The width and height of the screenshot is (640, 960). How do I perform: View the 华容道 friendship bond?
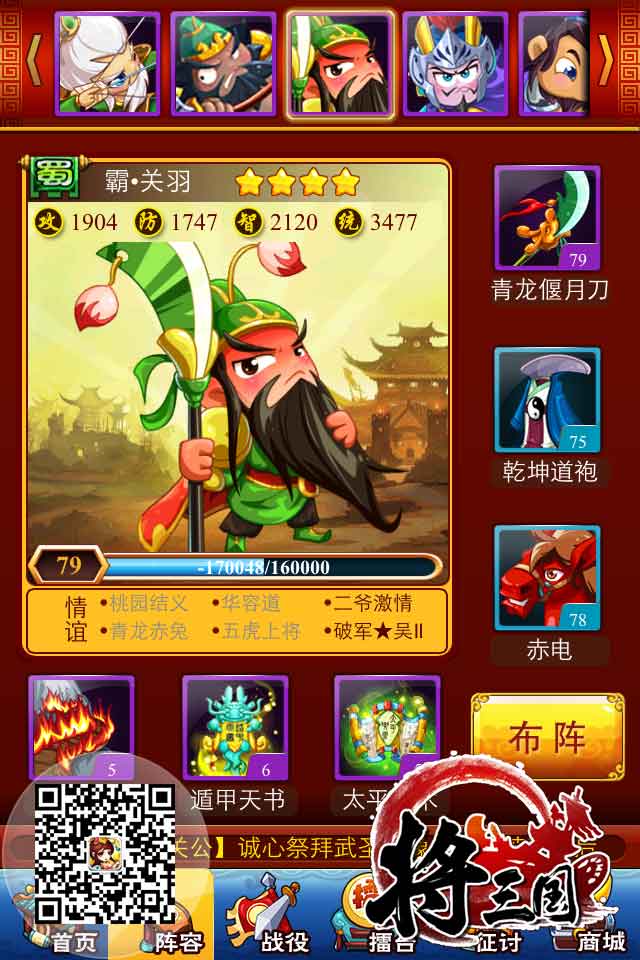click(x=253, y=603)
